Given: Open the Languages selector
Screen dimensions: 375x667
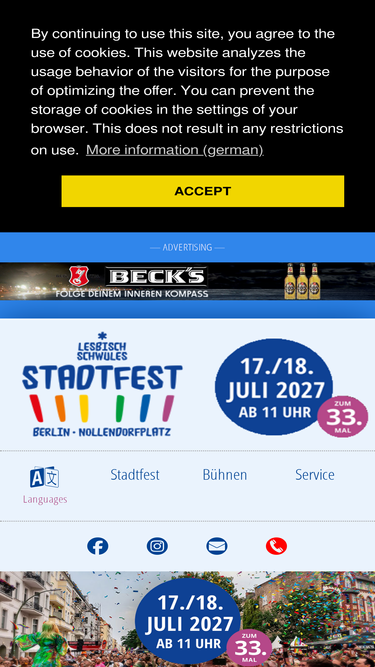Looking at the screenshot, I should (45, 485).
